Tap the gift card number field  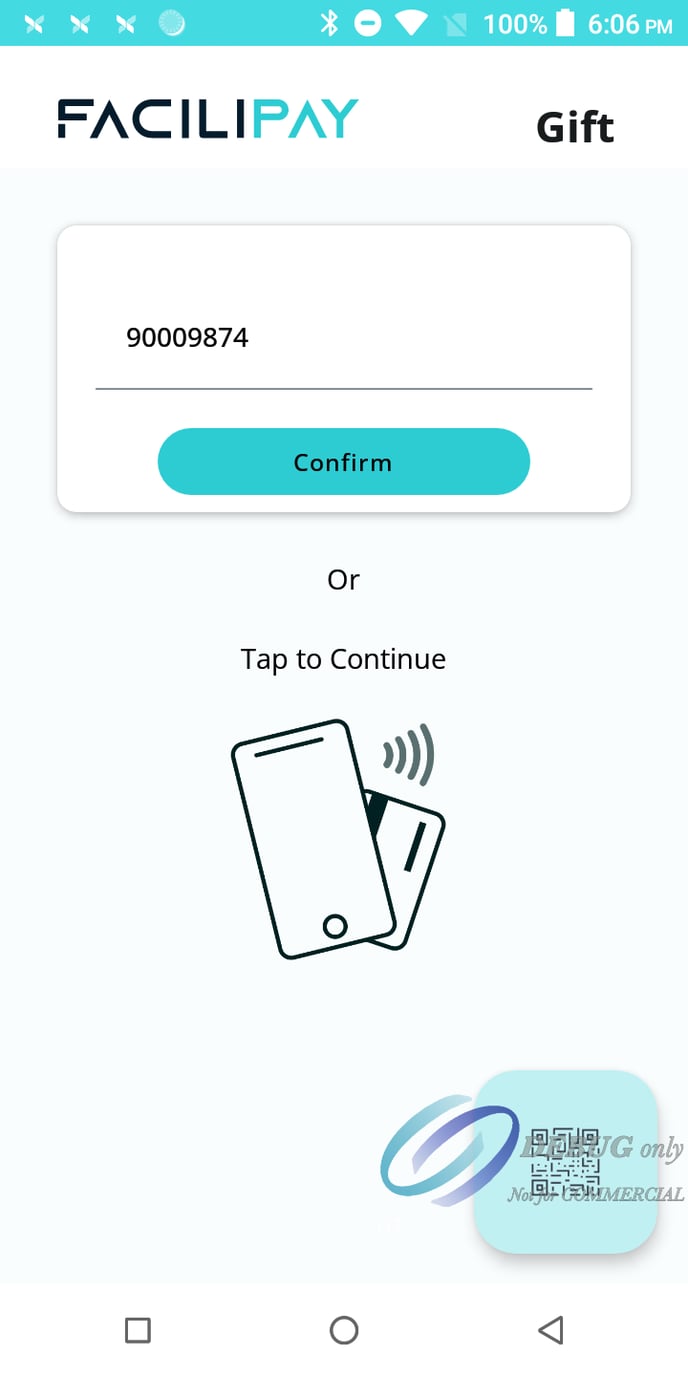pyautogui.click(x=343, y=340)
